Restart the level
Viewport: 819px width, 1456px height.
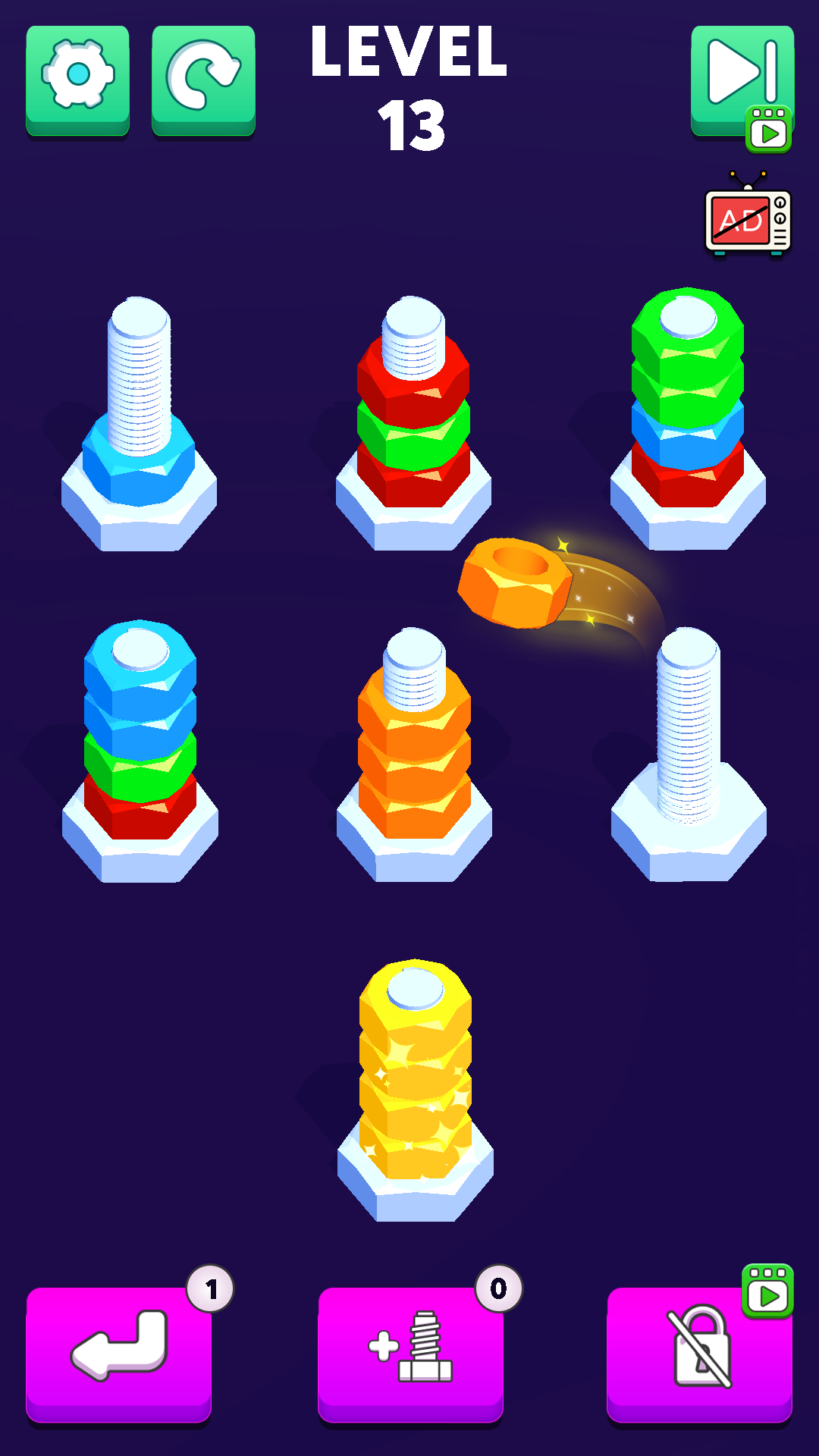coord(203,80)
